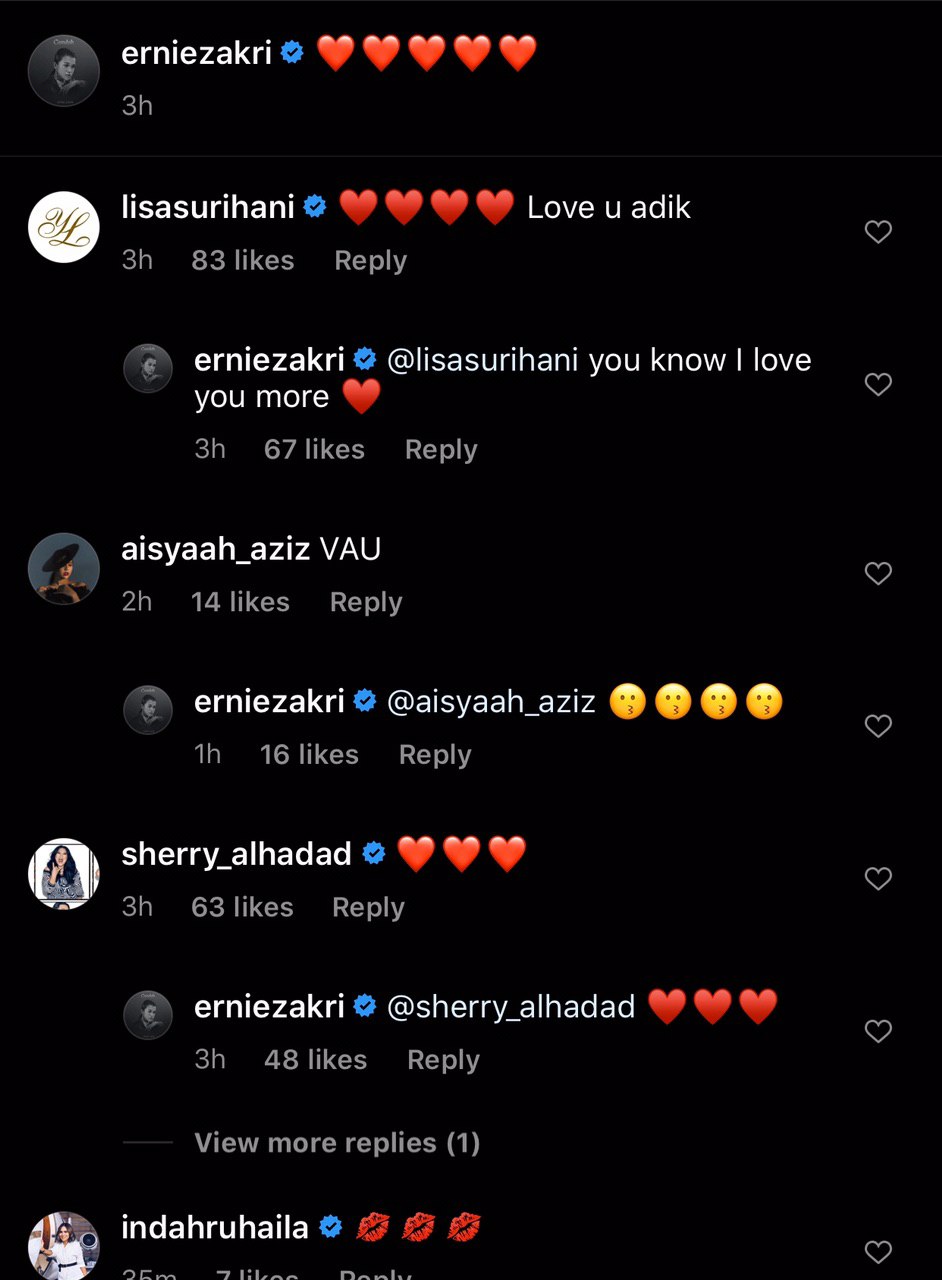This screenshot has height=1280, width=942.
Task: Like erniezakri's 'you know I love you more' reply
Action: (877, 384)
